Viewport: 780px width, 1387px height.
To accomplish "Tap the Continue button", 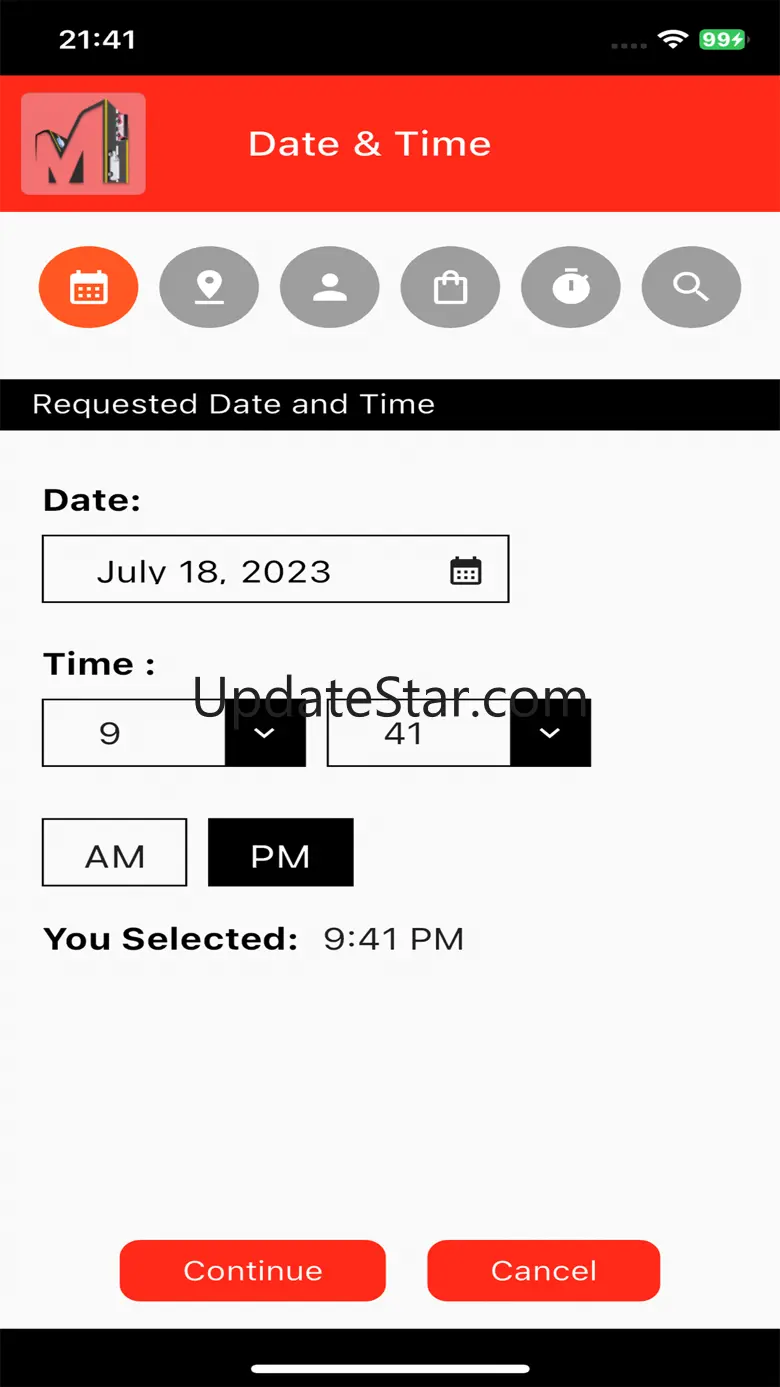I will (253, 1270).
